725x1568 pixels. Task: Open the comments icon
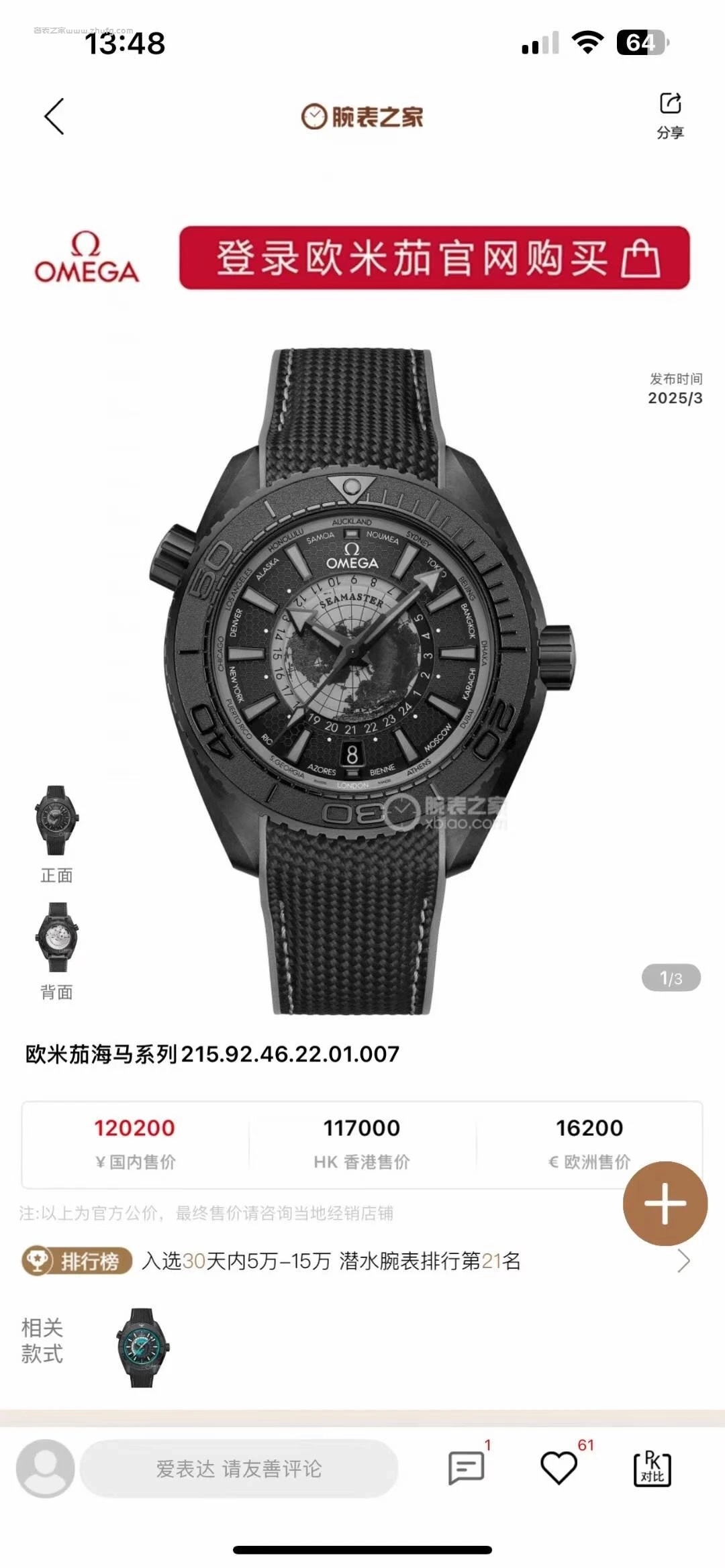coord(466,1467)
